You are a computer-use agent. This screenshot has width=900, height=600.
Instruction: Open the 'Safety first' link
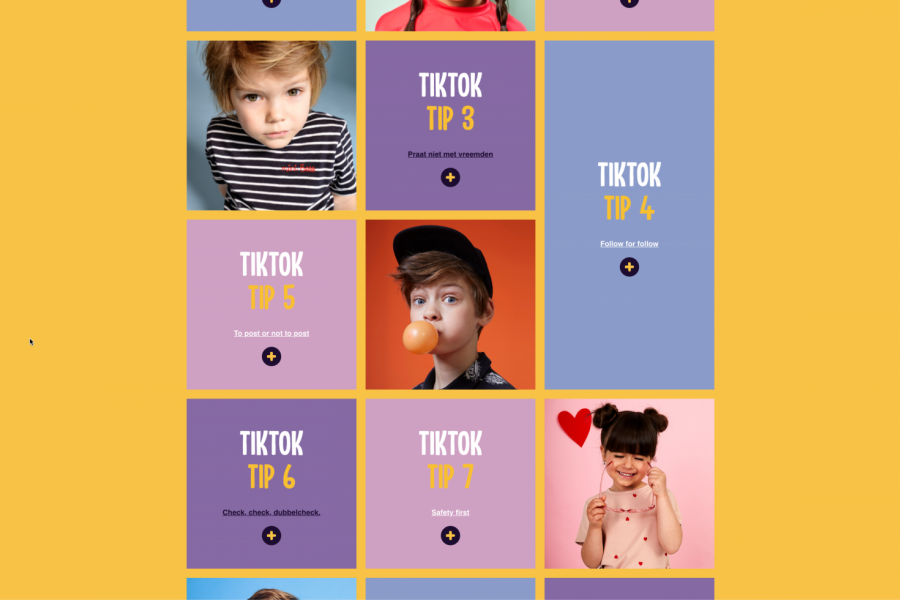[x=450, y=512]
